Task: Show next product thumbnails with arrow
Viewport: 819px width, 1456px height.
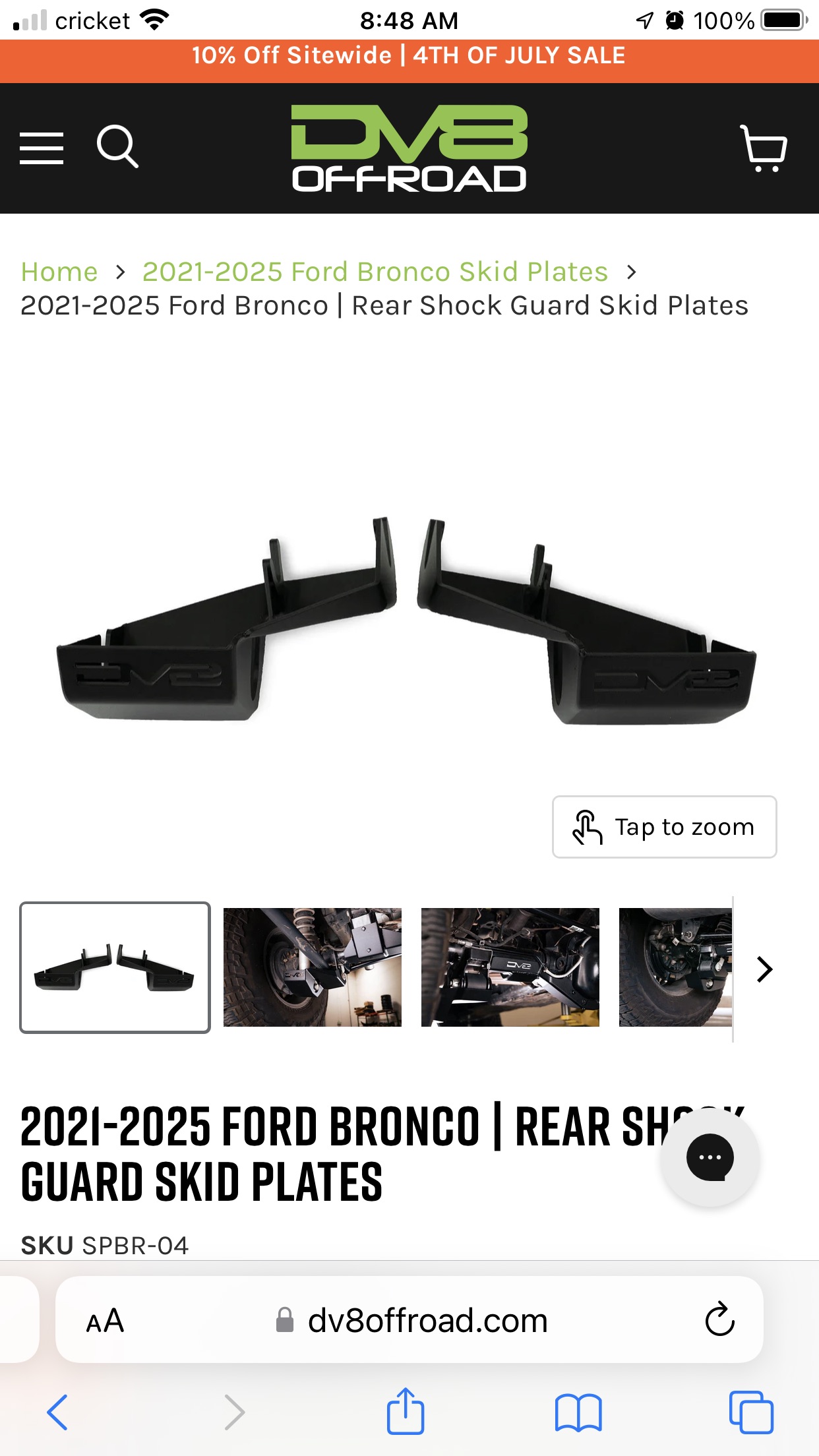Action: coord(764,969)
